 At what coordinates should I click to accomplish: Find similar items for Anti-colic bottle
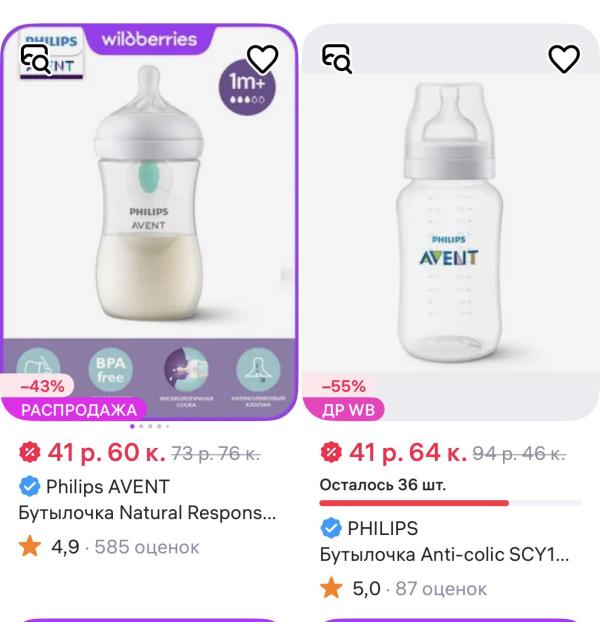pos(337,59)
